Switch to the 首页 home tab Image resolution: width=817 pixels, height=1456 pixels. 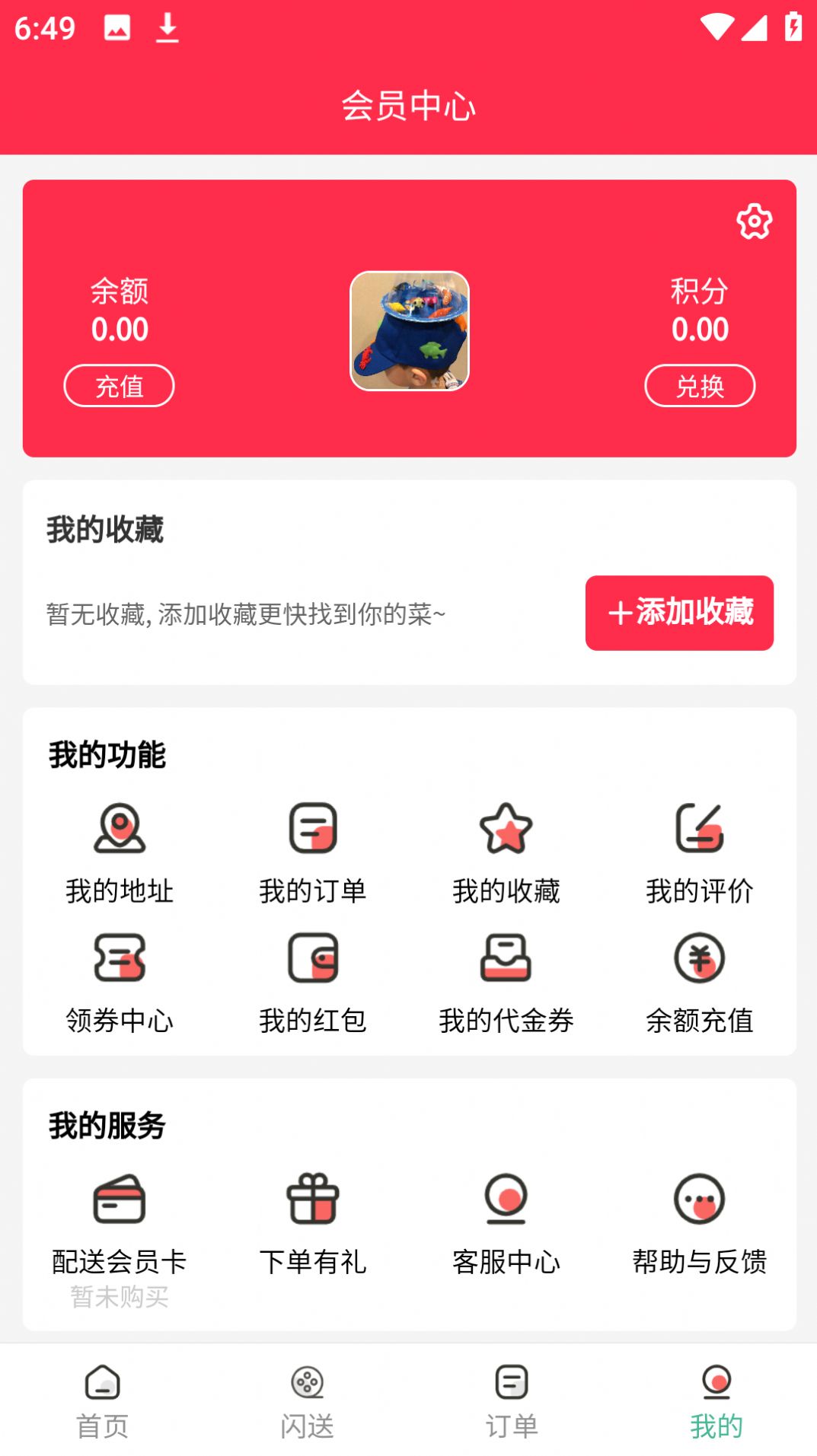pos(103,1401)
